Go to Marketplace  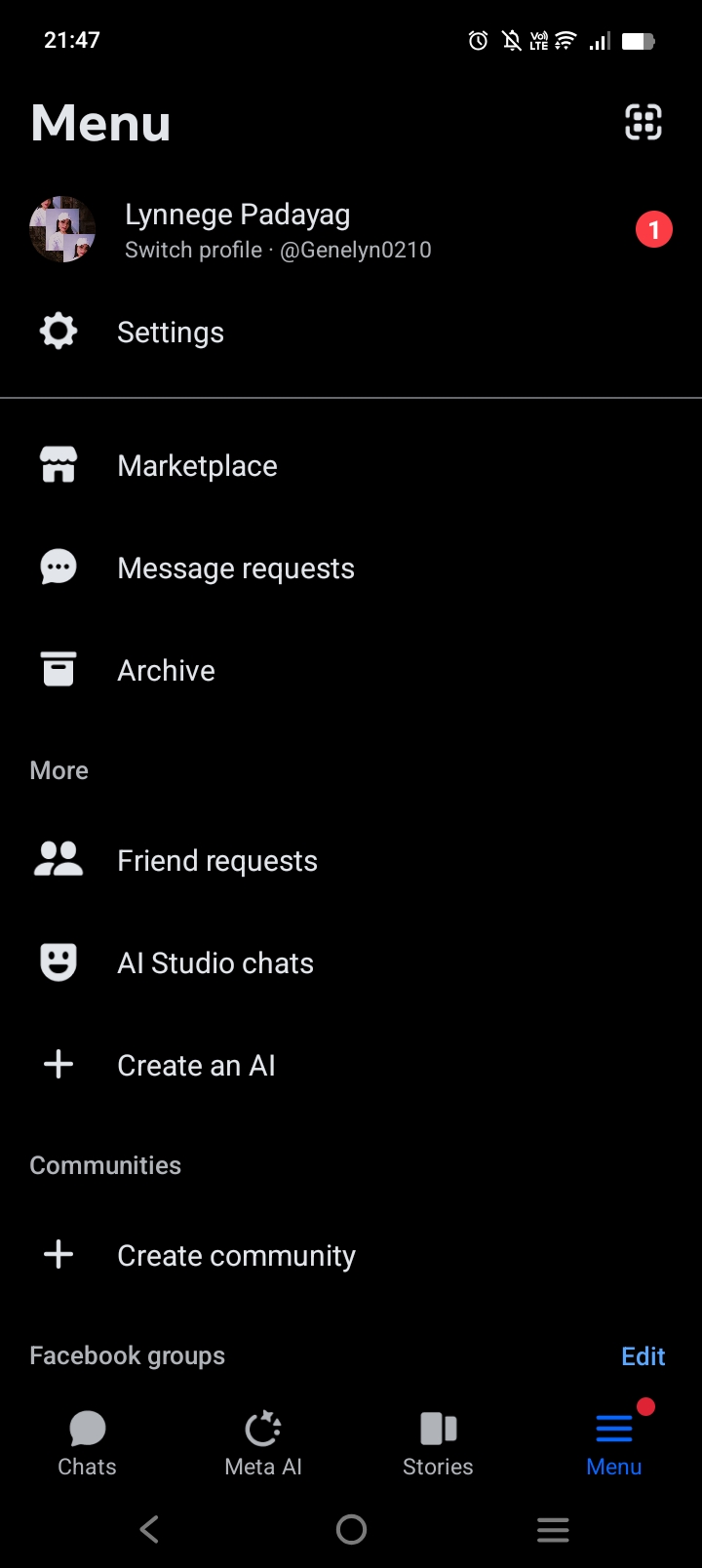[197, 466]
